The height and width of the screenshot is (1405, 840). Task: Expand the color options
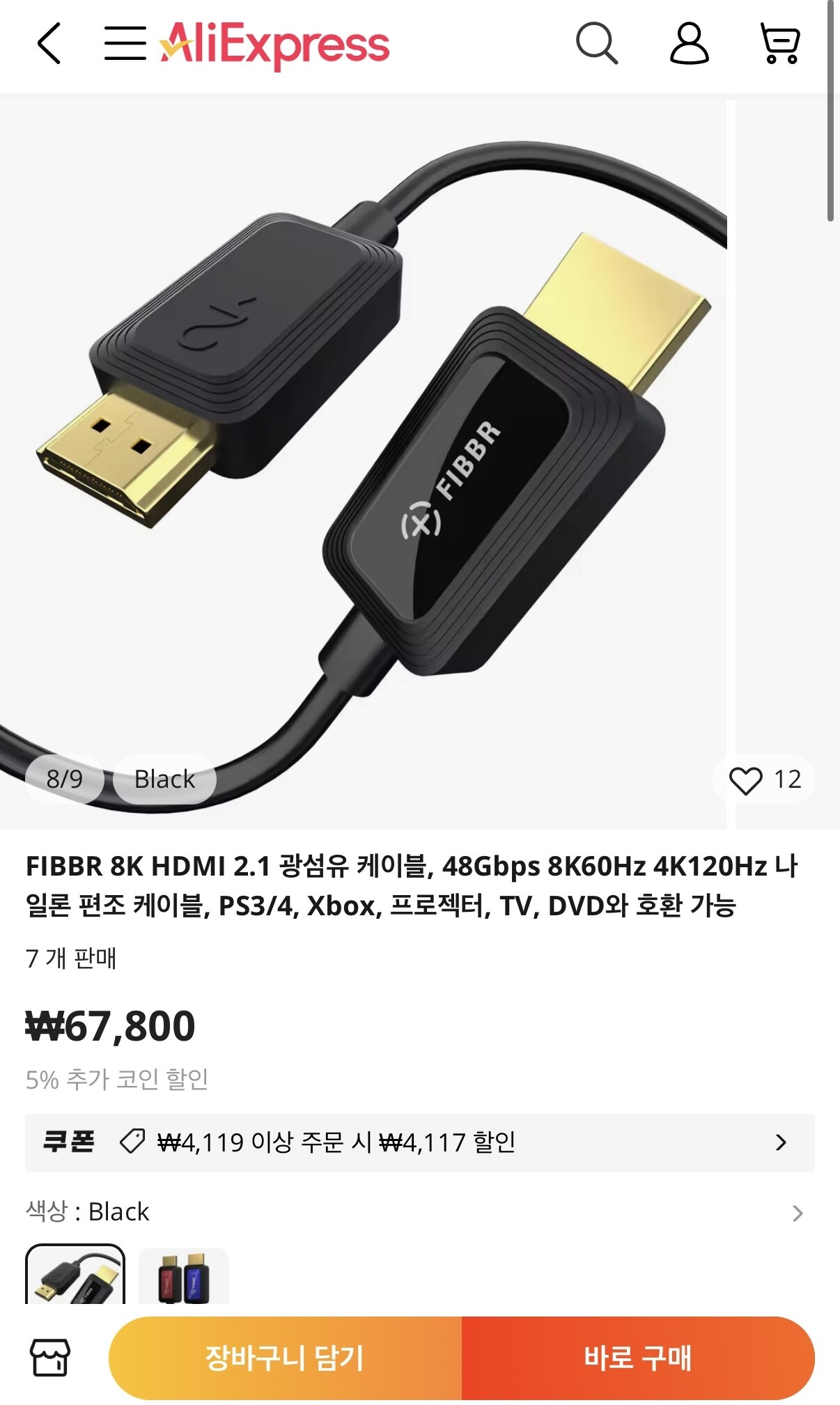[798, 1213]
